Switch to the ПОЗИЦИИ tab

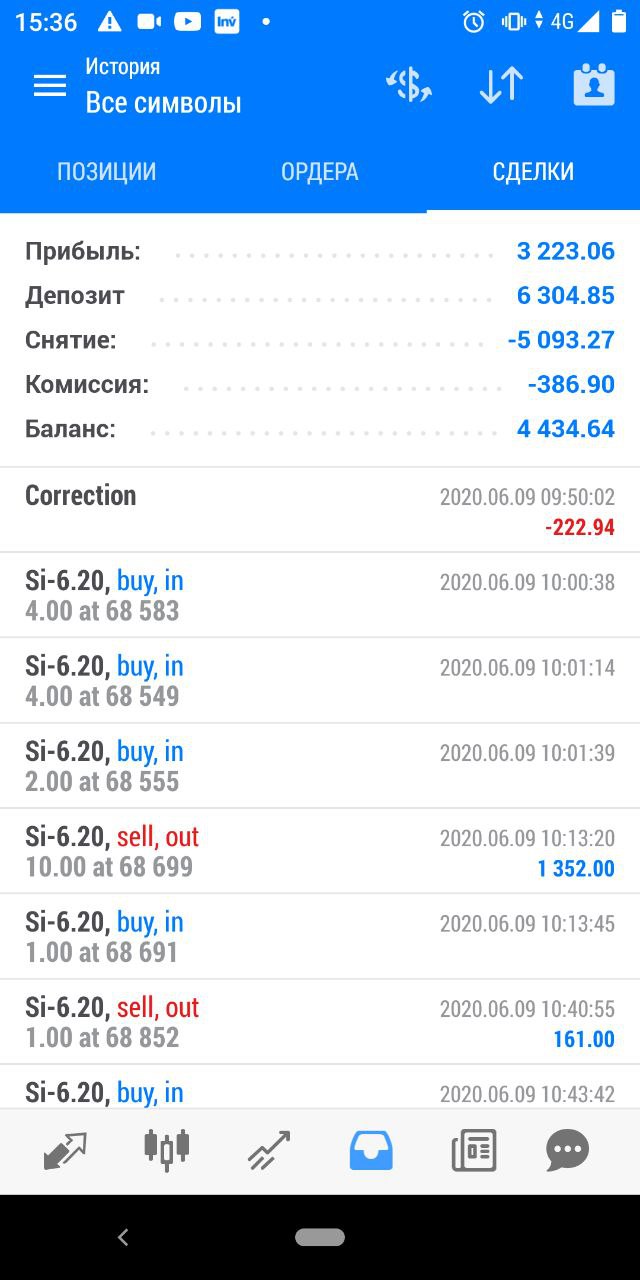107,172
